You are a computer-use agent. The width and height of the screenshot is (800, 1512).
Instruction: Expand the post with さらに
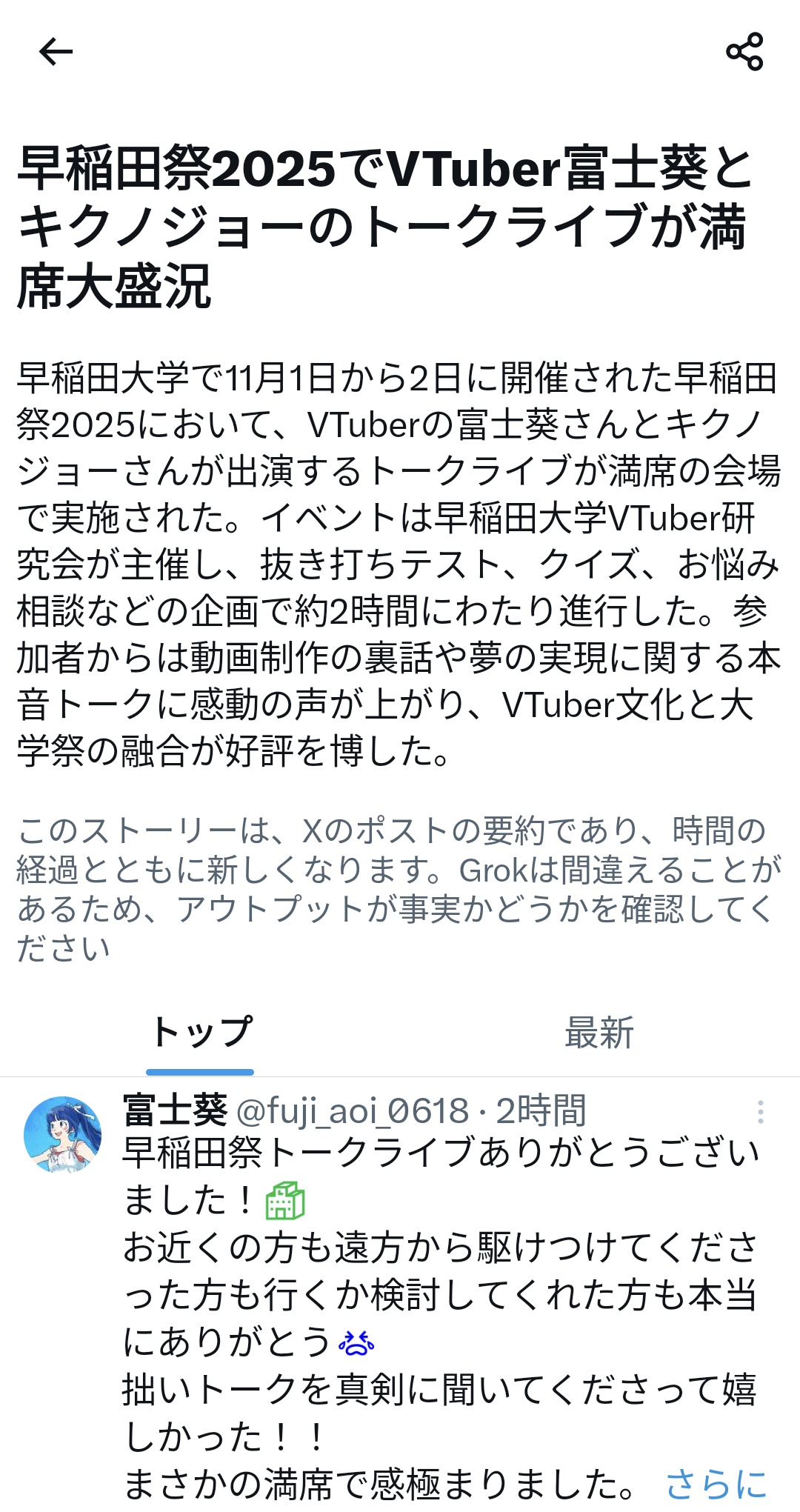click(716, 1484)
